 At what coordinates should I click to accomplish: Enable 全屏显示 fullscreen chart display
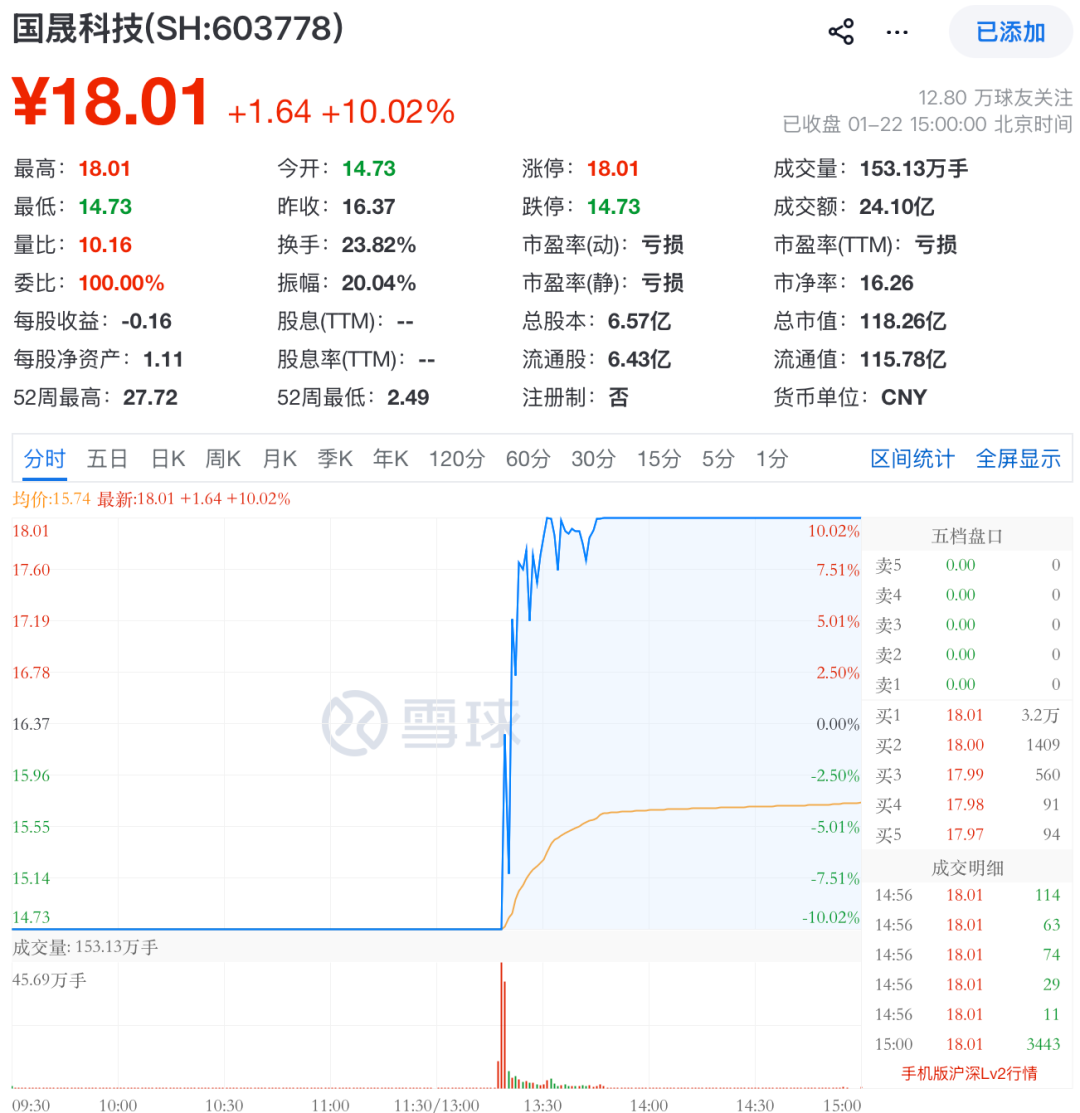(1018, 458)
